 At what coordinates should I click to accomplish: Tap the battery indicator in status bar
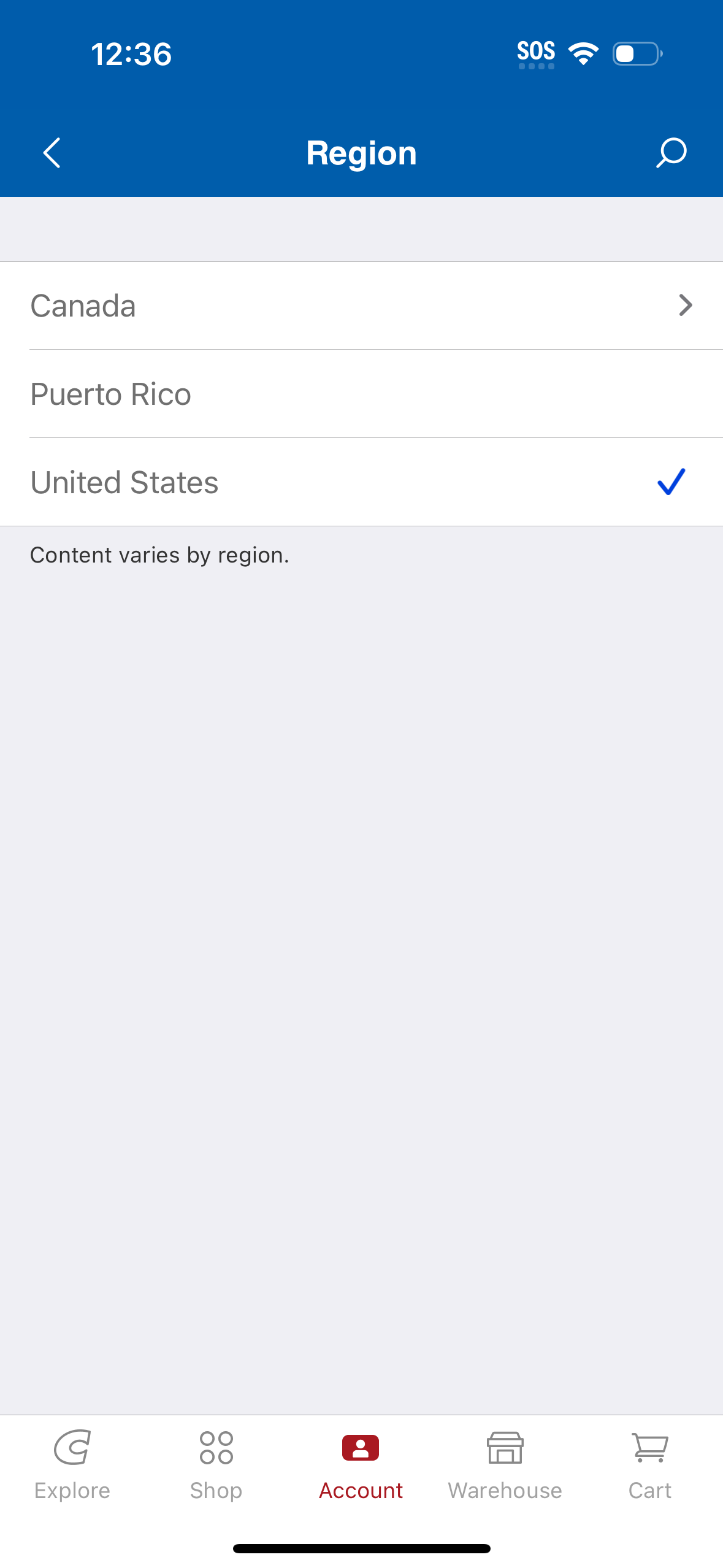tap(636, 54)
